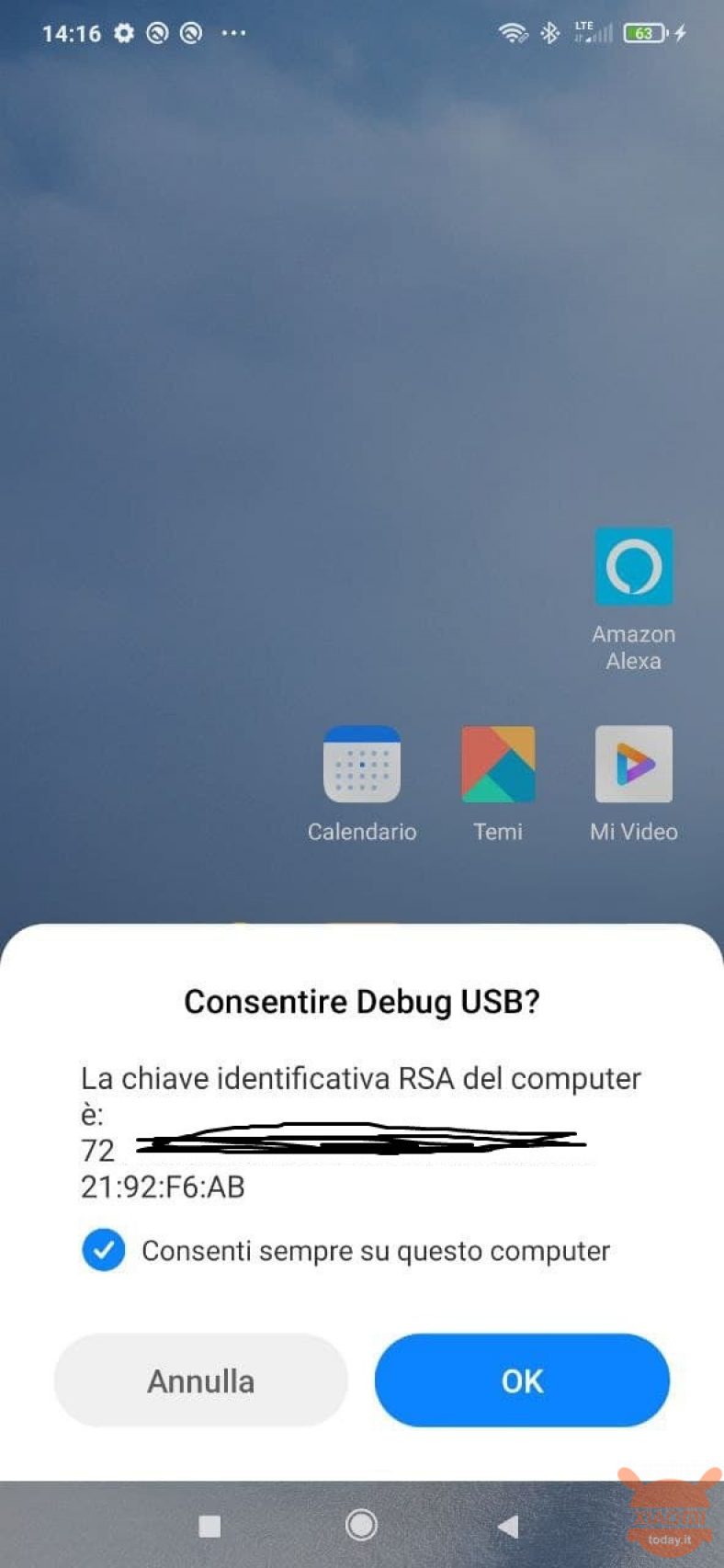Tap OK to allow USB debugging
The height and width of the screenshot is (1568, 724).
pyautogui.click(x=522, y=1380)
